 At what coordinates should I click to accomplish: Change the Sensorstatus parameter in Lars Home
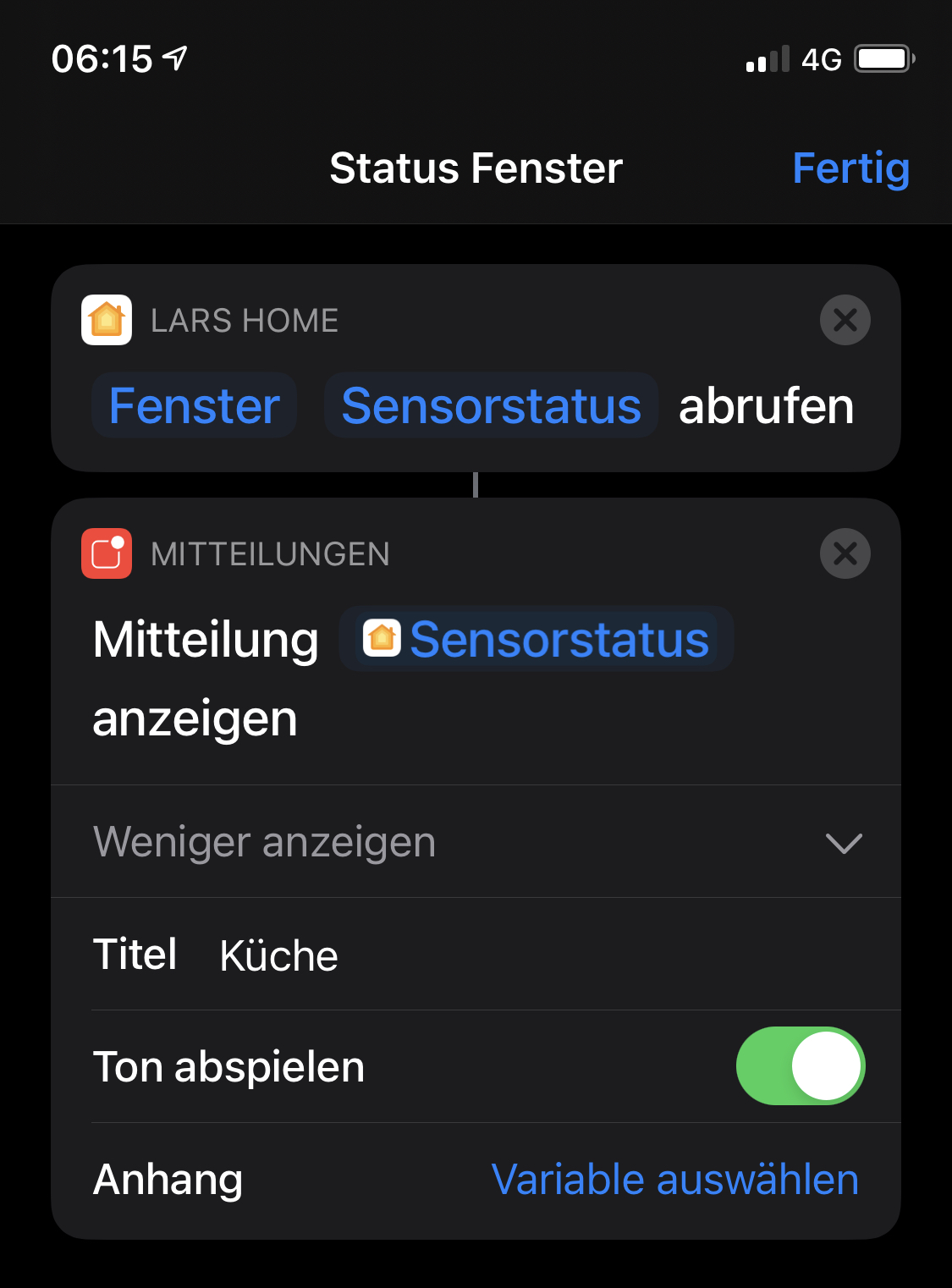pos(491,405)
